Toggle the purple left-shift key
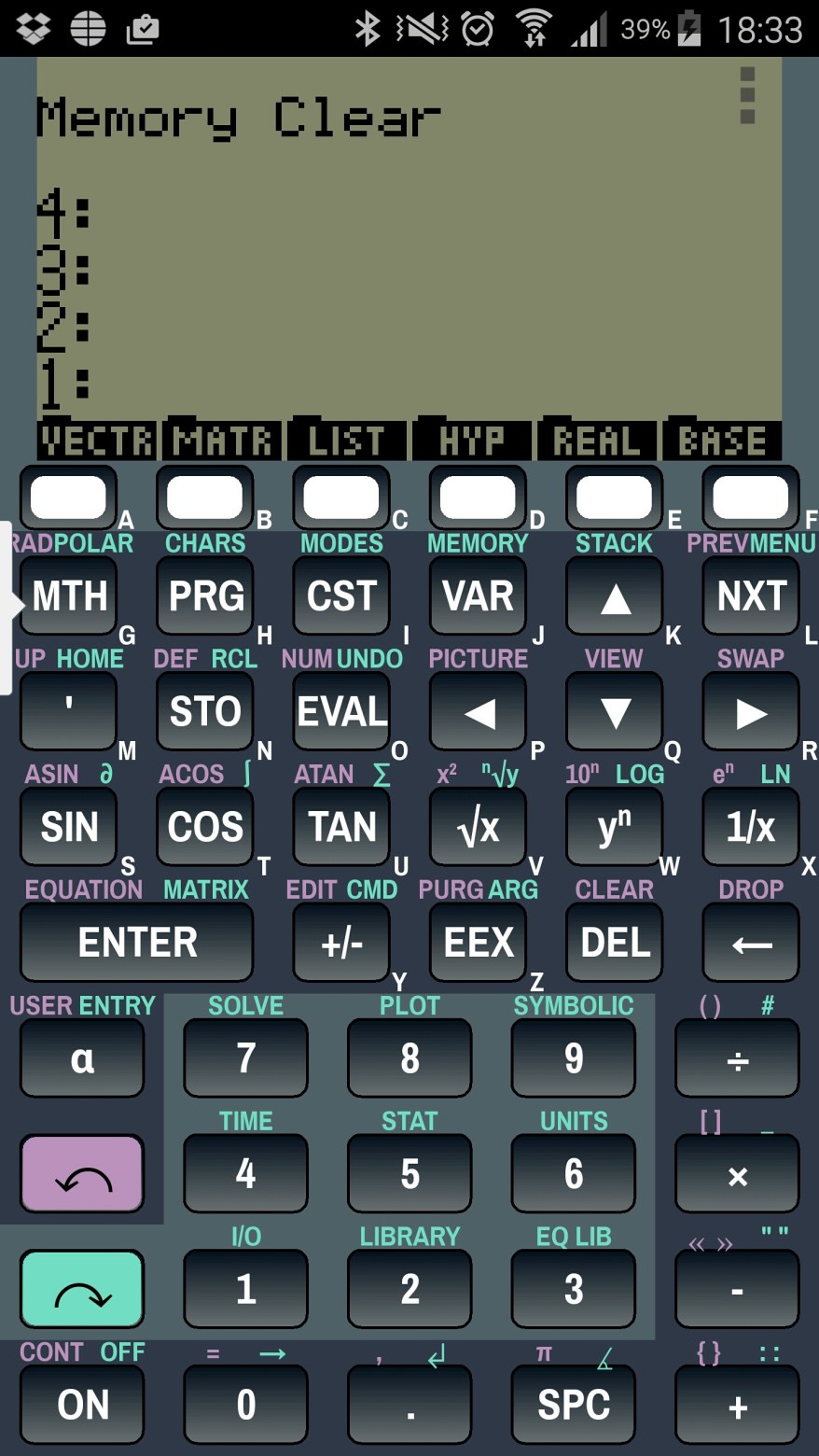Image resolution: width=819 pixels, height=1456 pixels. coord(81,1173)
